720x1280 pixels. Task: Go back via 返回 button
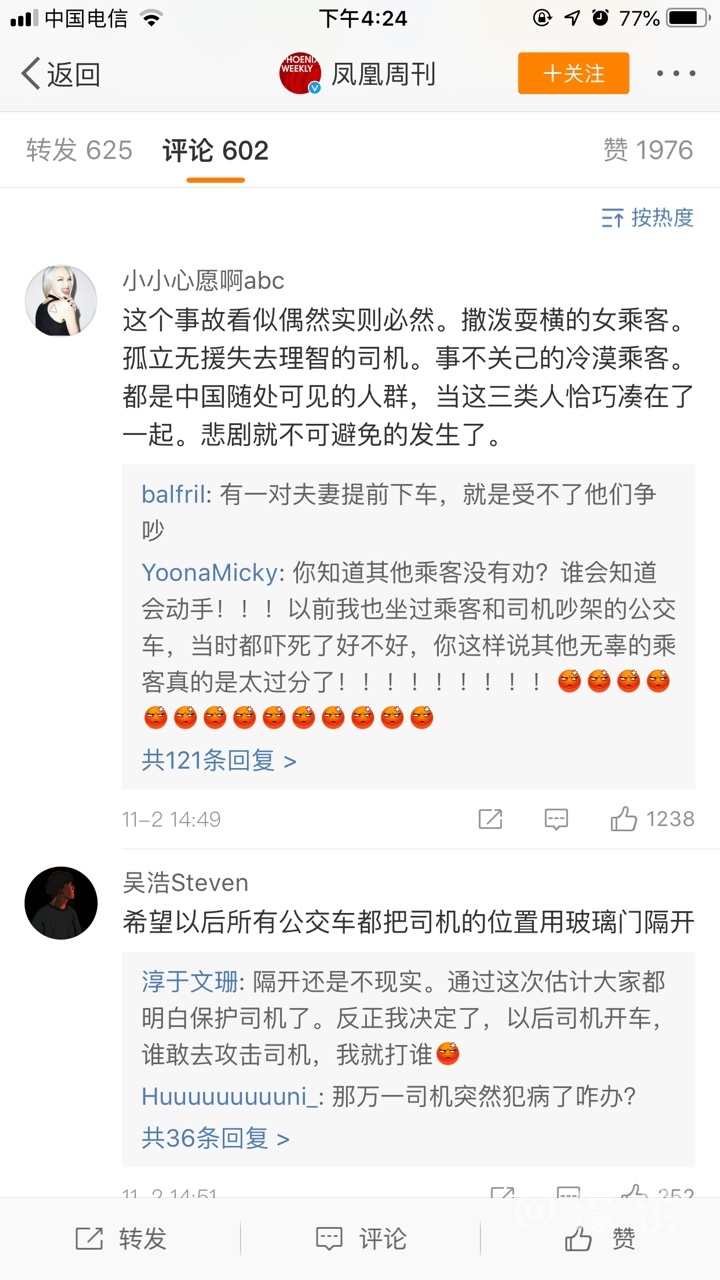click(x=60, y=74)
